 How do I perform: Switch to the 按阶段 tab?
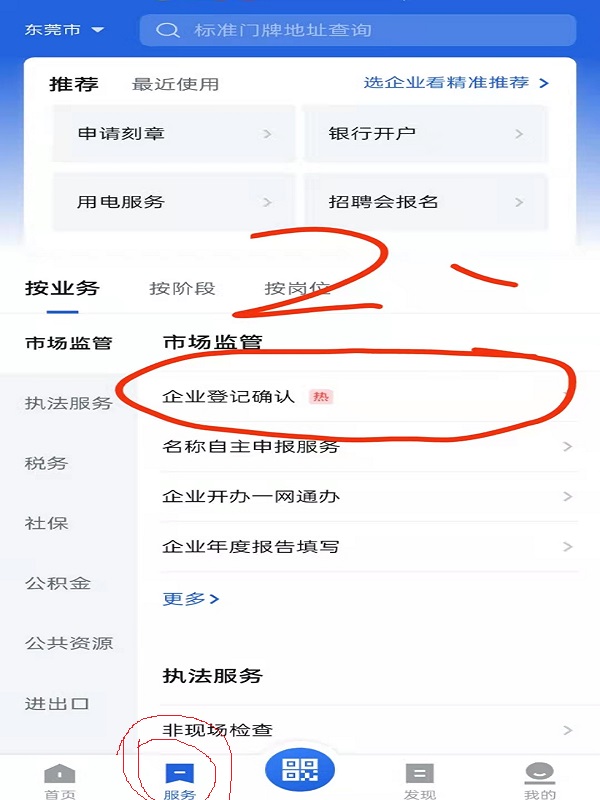[x=182, y=289]
